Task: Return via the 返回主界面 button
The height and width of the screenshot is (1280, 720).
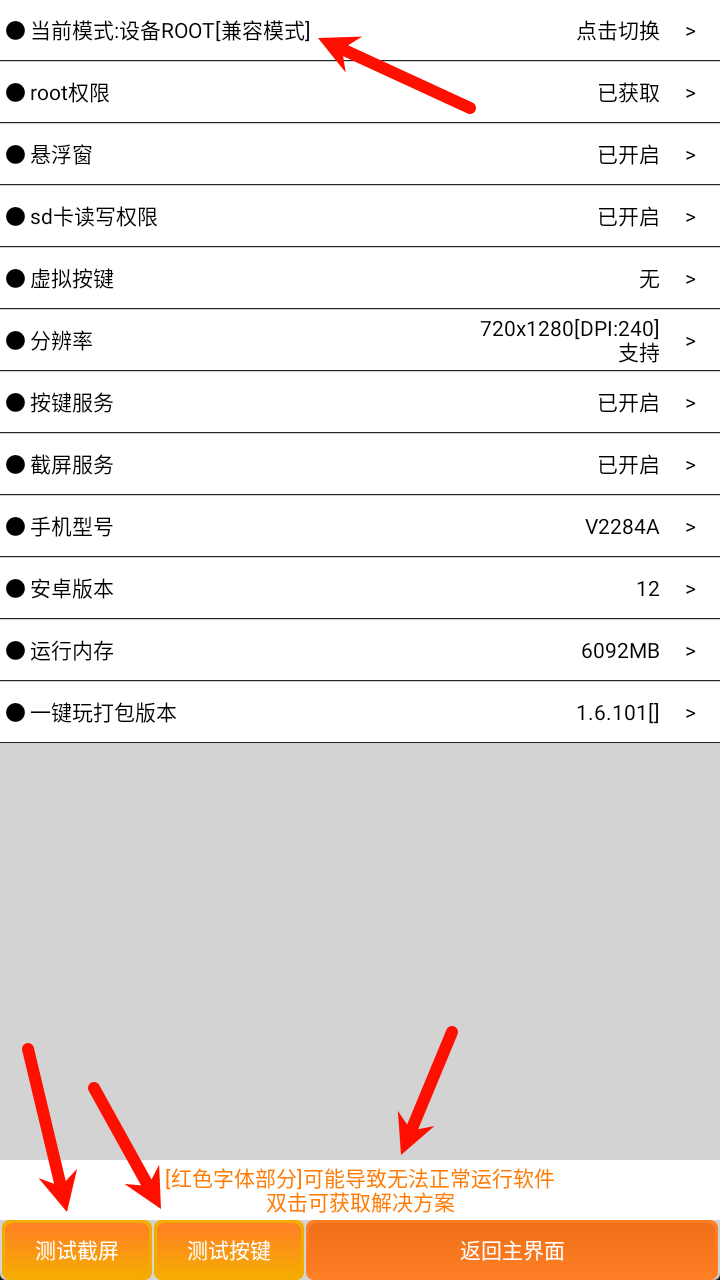Action: (512, 1250)
